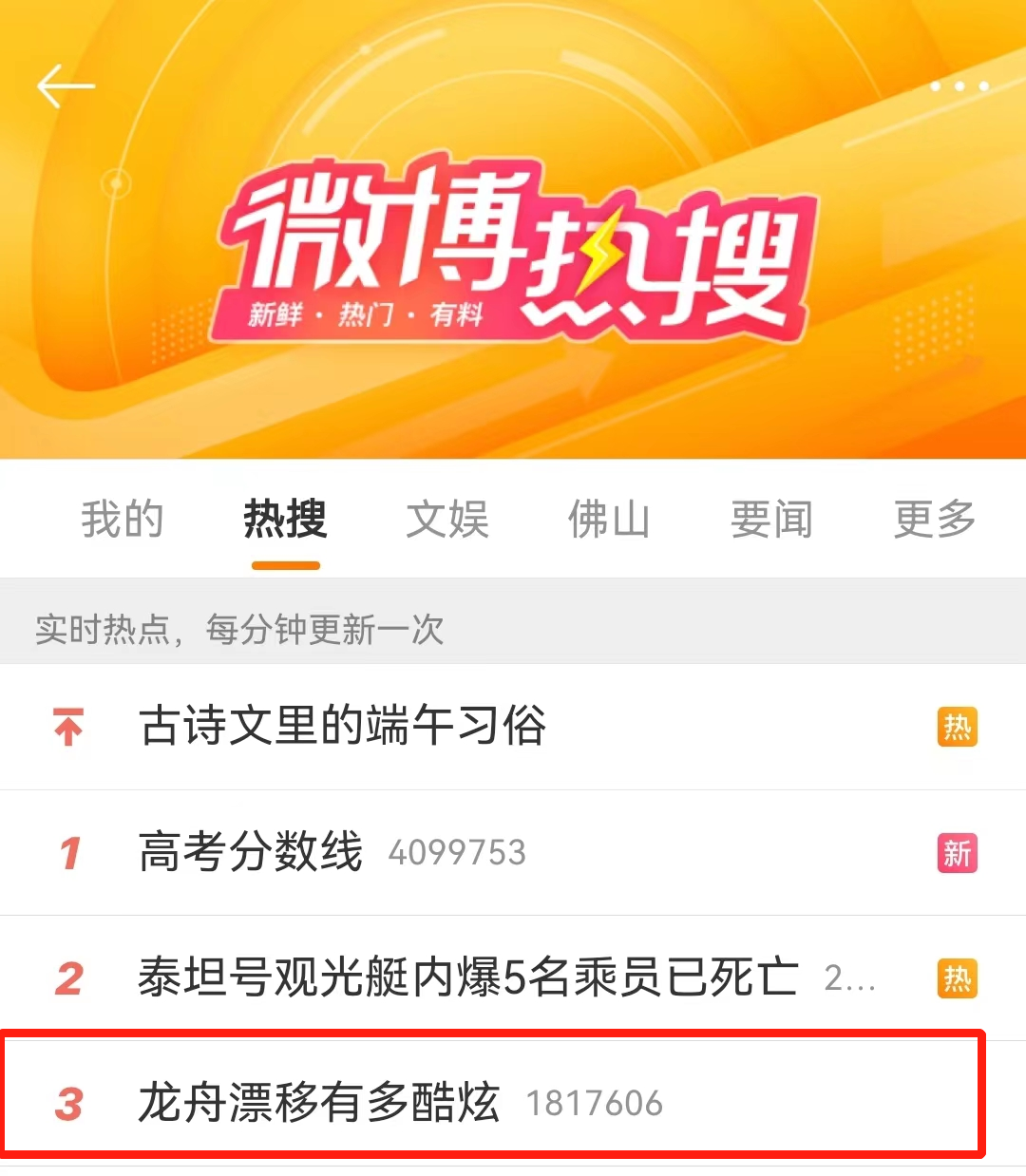This screenshot has width=1026, height=1176.
Task: Switch to the 要闻 tab
Action: [x=771, y=520]
